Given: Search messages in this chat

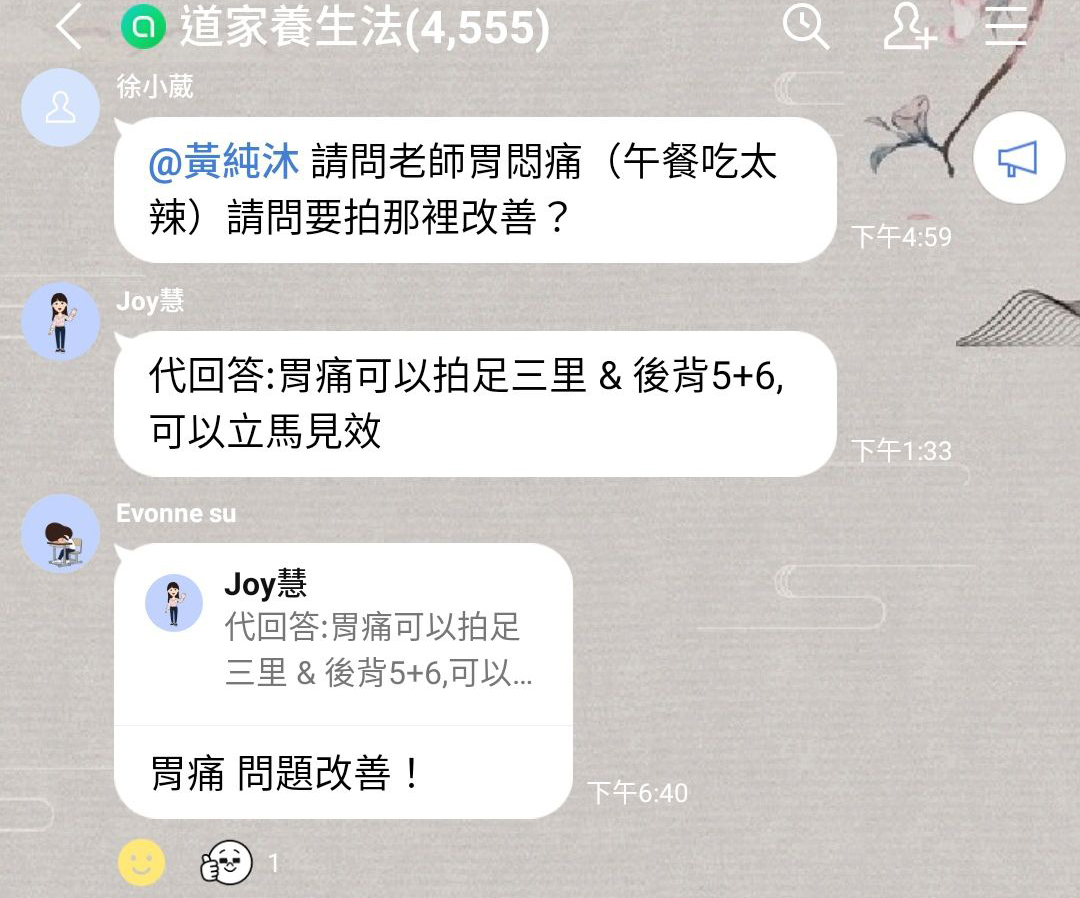Looking at the screenshot, I should pyautogui.click(x=805, y=26).
